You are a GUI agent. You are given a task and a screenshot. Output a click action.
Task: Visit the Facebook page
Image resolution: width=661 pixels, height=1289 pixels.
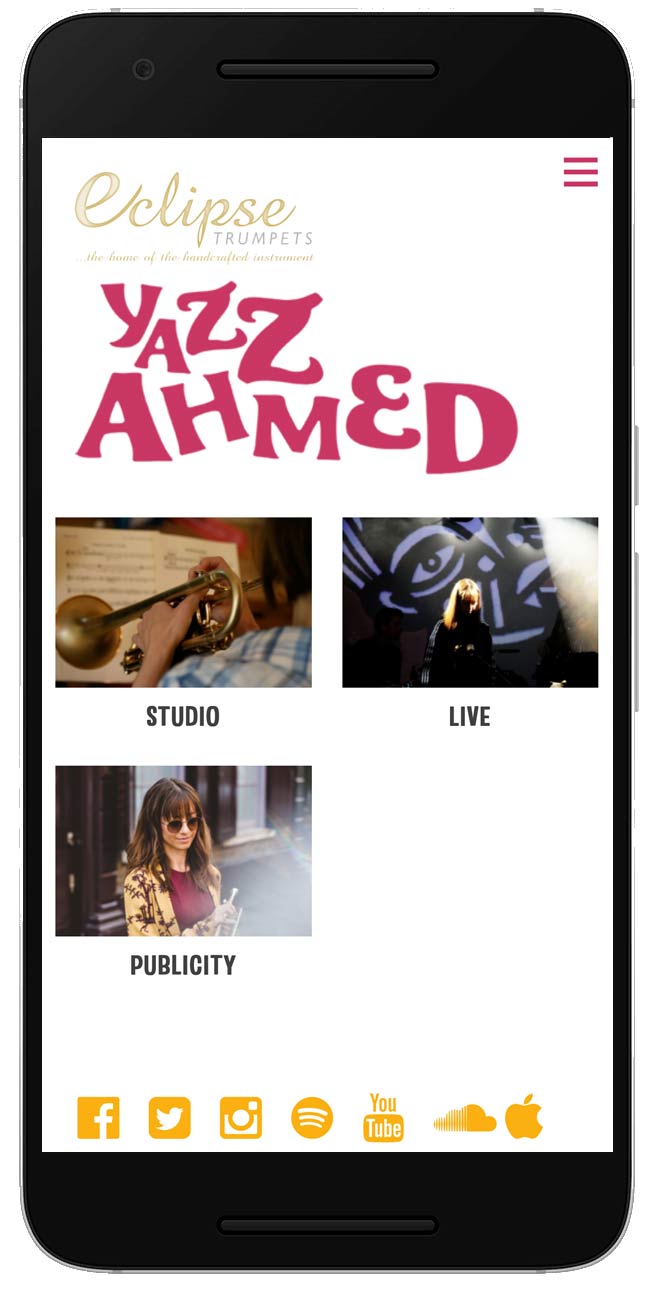tap(99, 1118)
